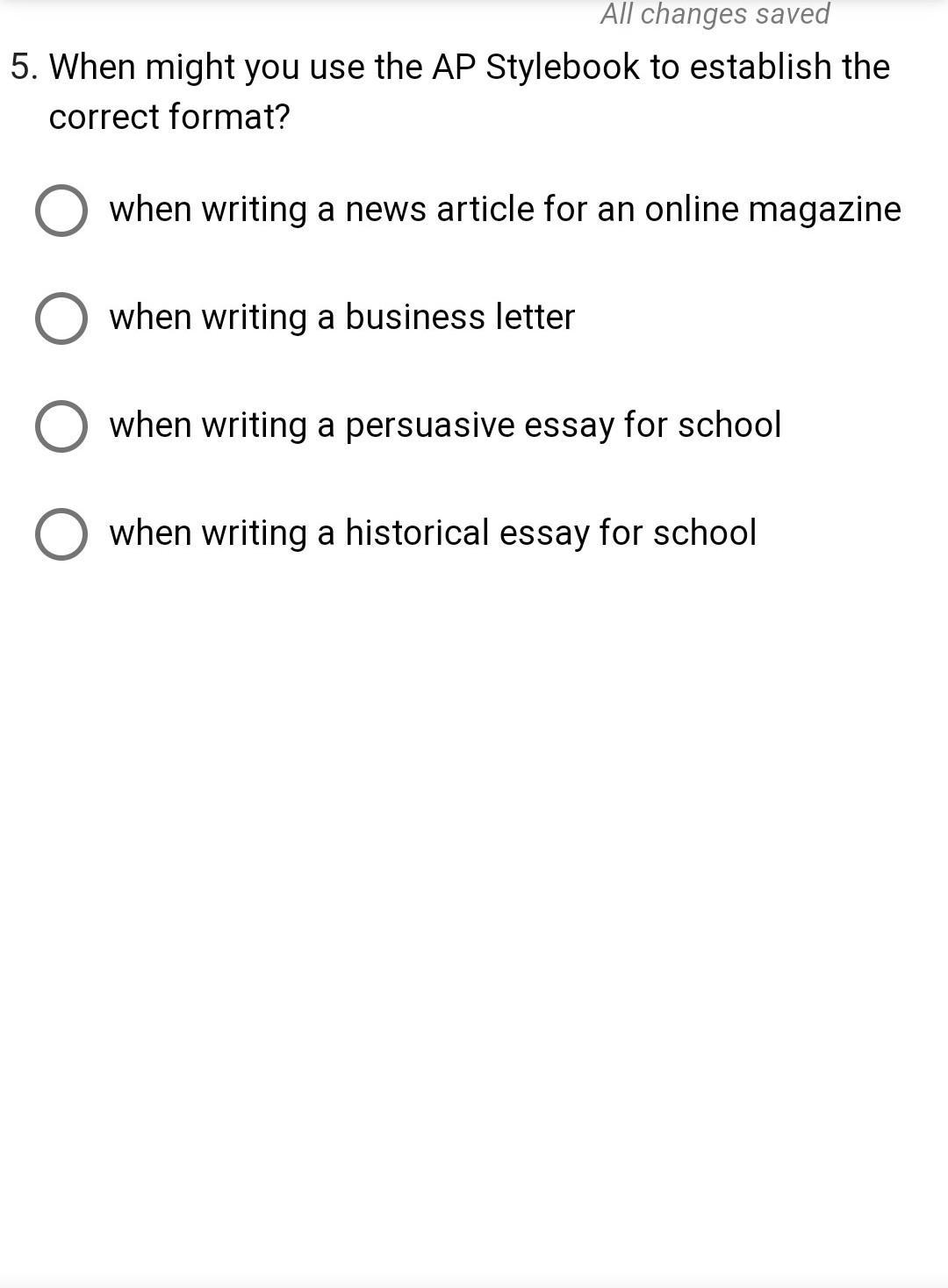Viewport: 948px width, 1288px height.
Task: Mark 'when writing a historical essay for school'
Action: tap(61, 534)
